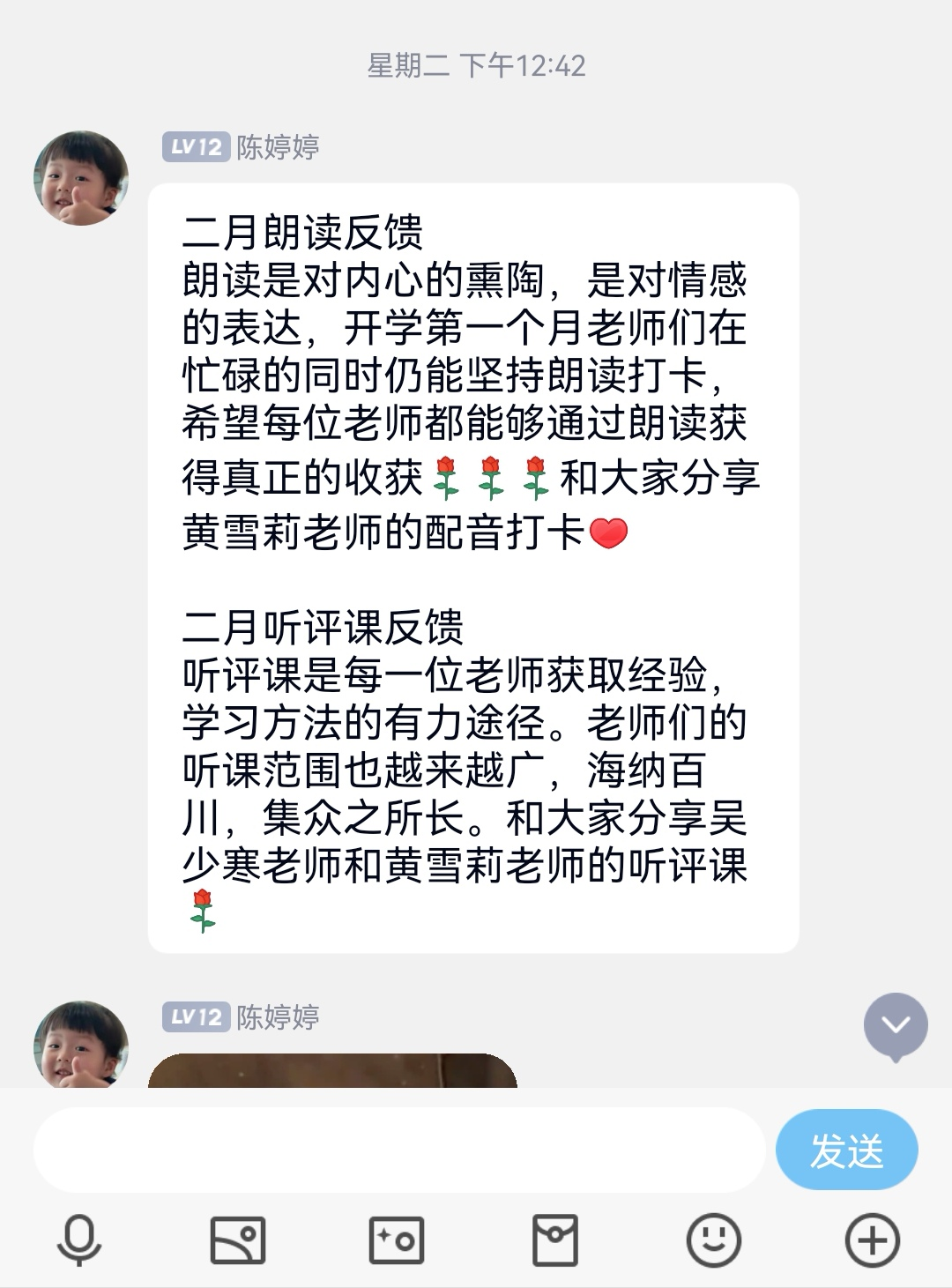Image resolution: width=952 pixels, height=1288 pixels.
Task: Start voice input with the microphone icon
Action: 79,1240
